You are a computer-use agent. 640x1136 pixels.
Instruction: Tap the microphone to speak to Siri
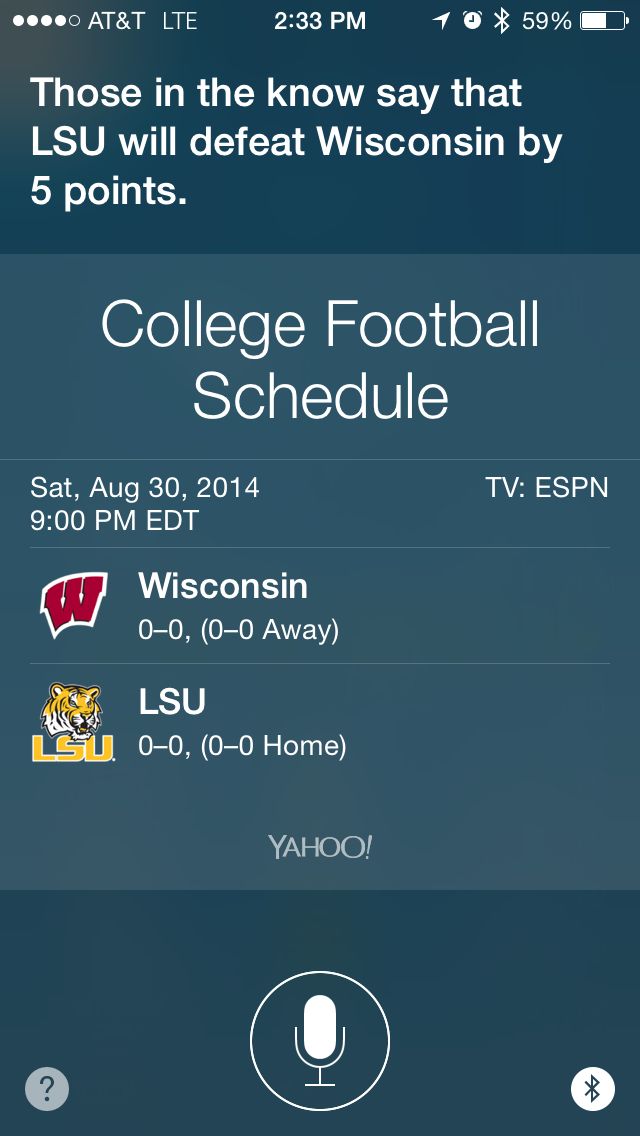[x=320, y=1040]
